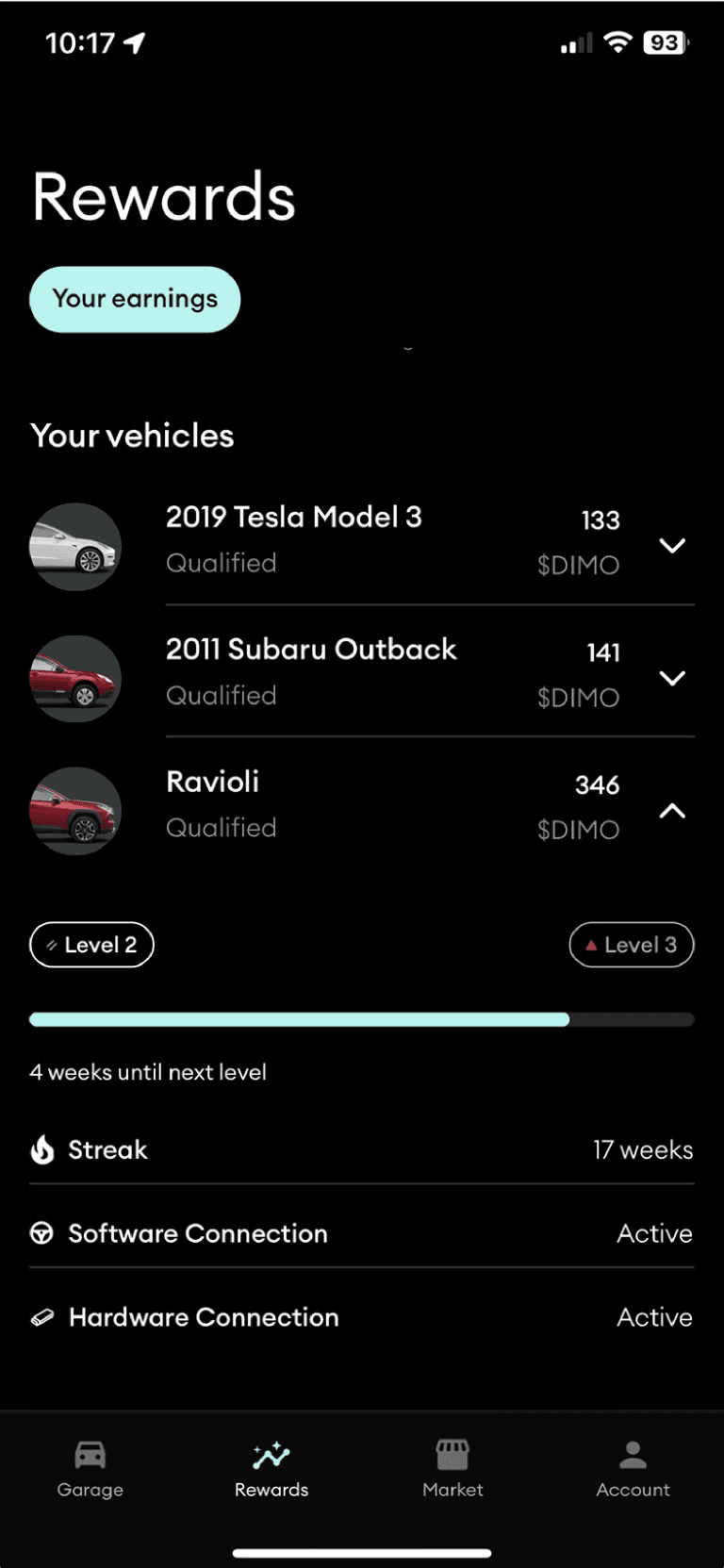The image size is (724, 1568).
Task: Switch to the Garage tab
Action: 90,1469
